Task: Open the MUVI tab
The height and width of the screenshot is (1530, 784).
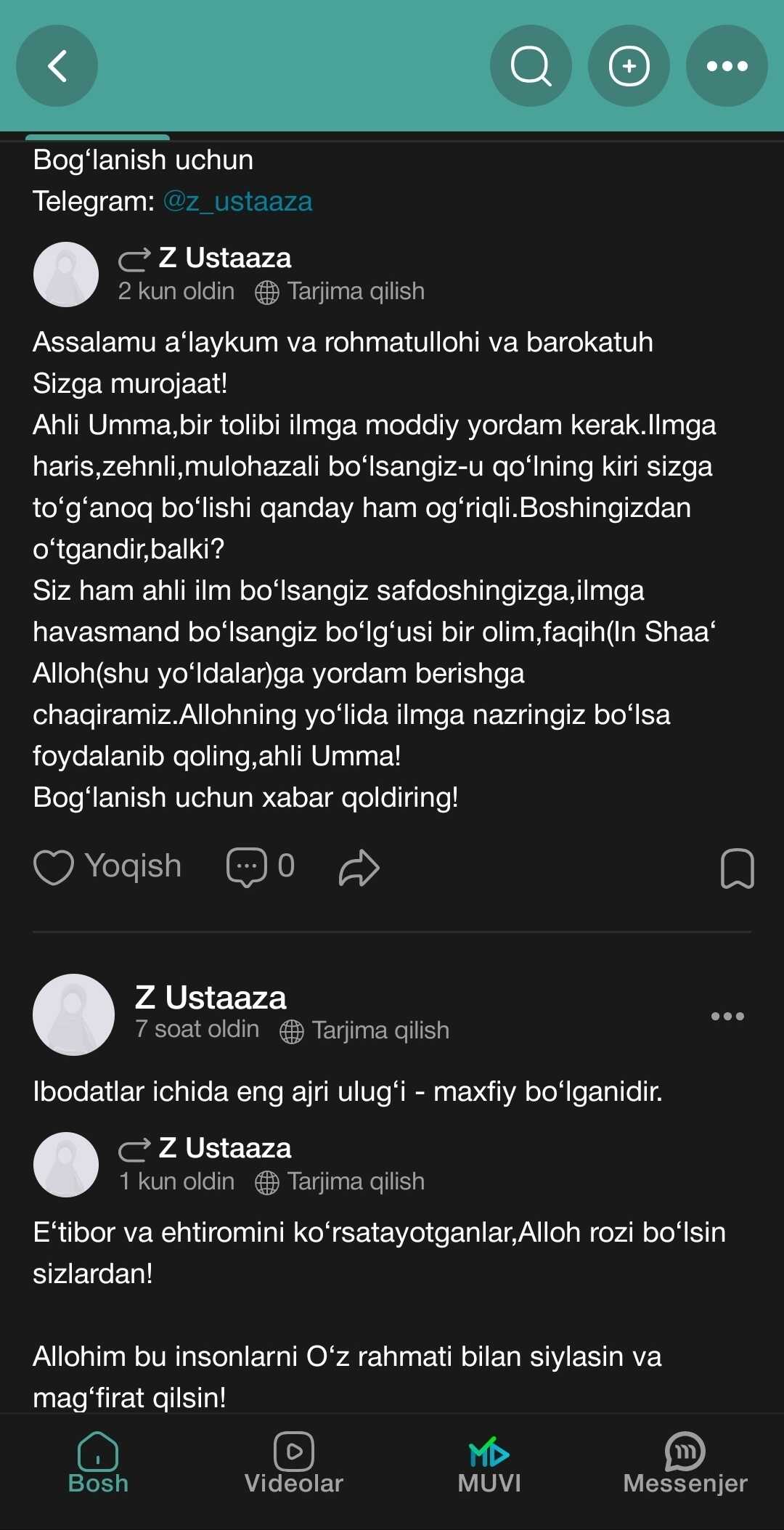Action: pos(489,1462)
